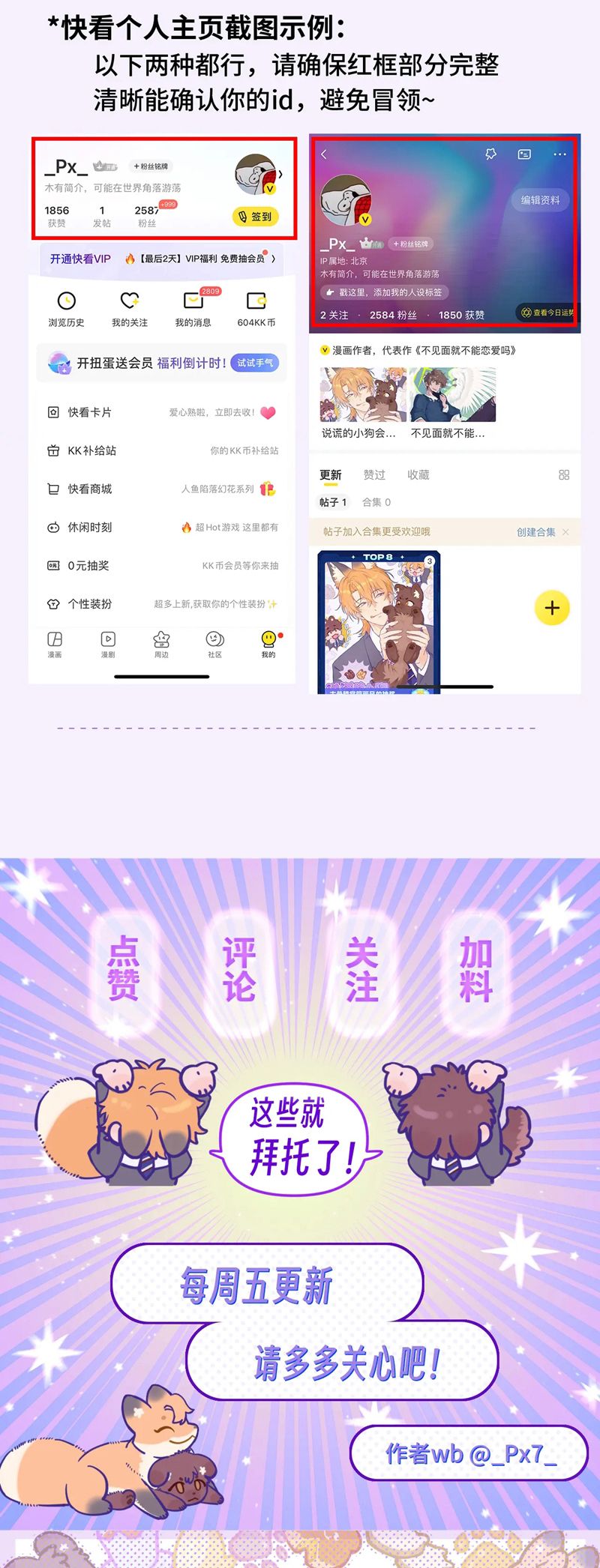Open the 个性装扮 customization icon
Viewport: 600px width, 1568px height.
click(53, 603)
